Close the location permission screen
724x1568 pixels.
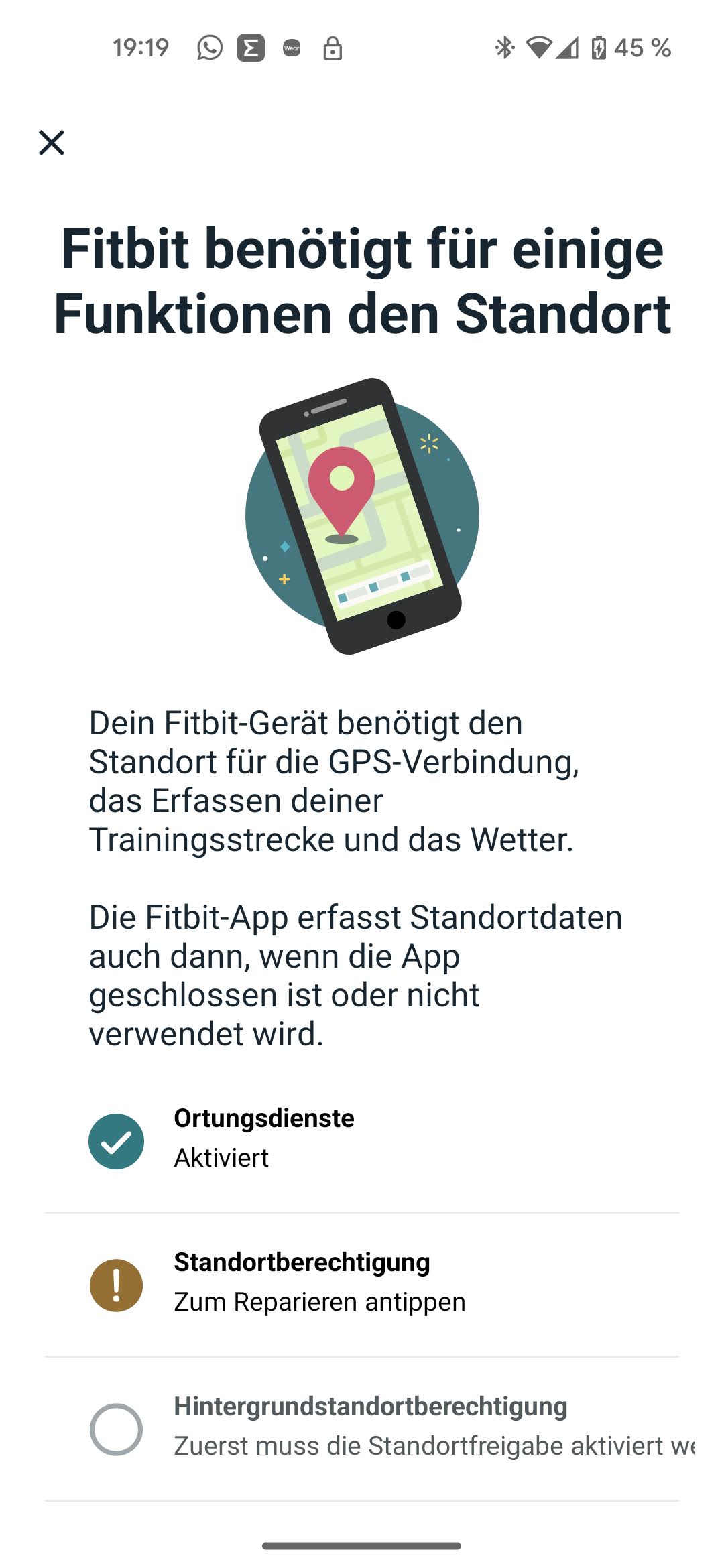pos(52,143)
